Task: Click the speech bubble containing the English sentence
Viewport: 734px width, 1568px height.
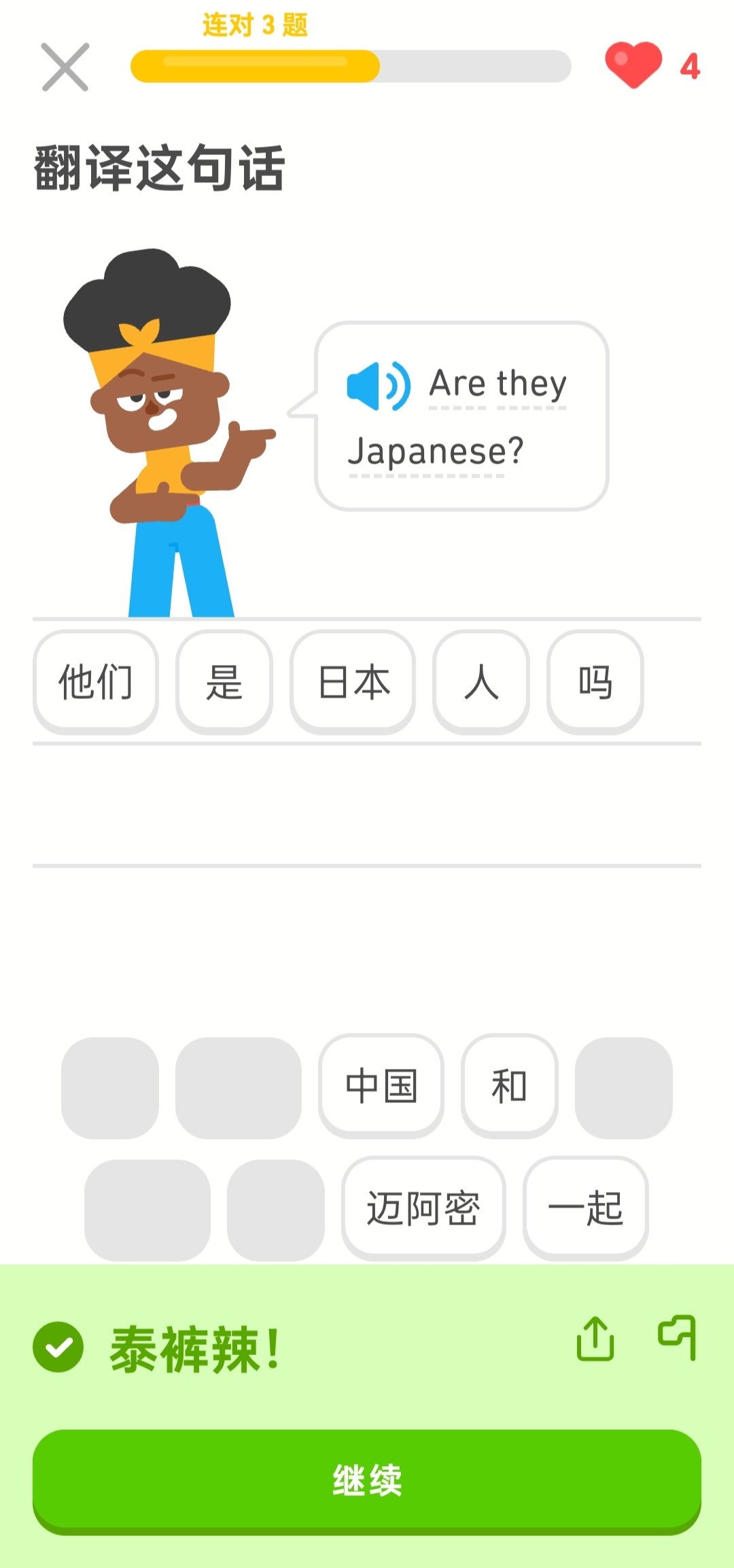Action: pyautogui.click(x=462, y=416)
